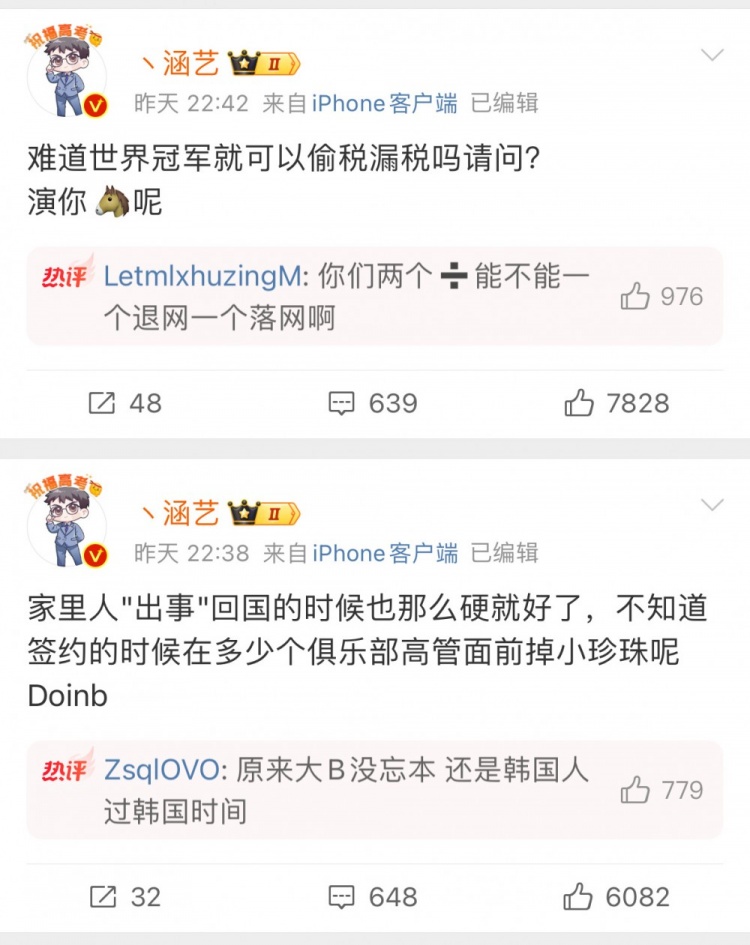The image size is (750, 945).
Task: Like ZsqlOVO's hot comment
Action: point(661,790)
